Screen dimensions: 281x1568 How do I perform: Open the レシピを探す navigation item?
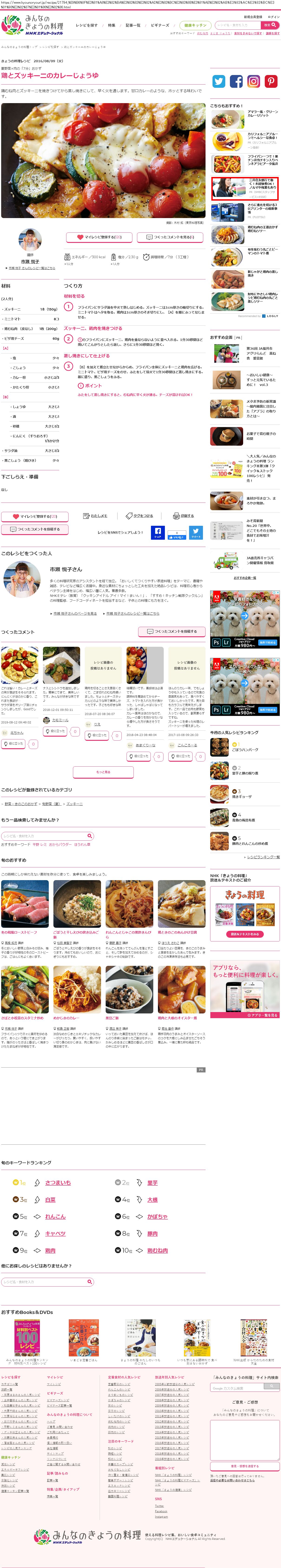(x=86, y=26)
